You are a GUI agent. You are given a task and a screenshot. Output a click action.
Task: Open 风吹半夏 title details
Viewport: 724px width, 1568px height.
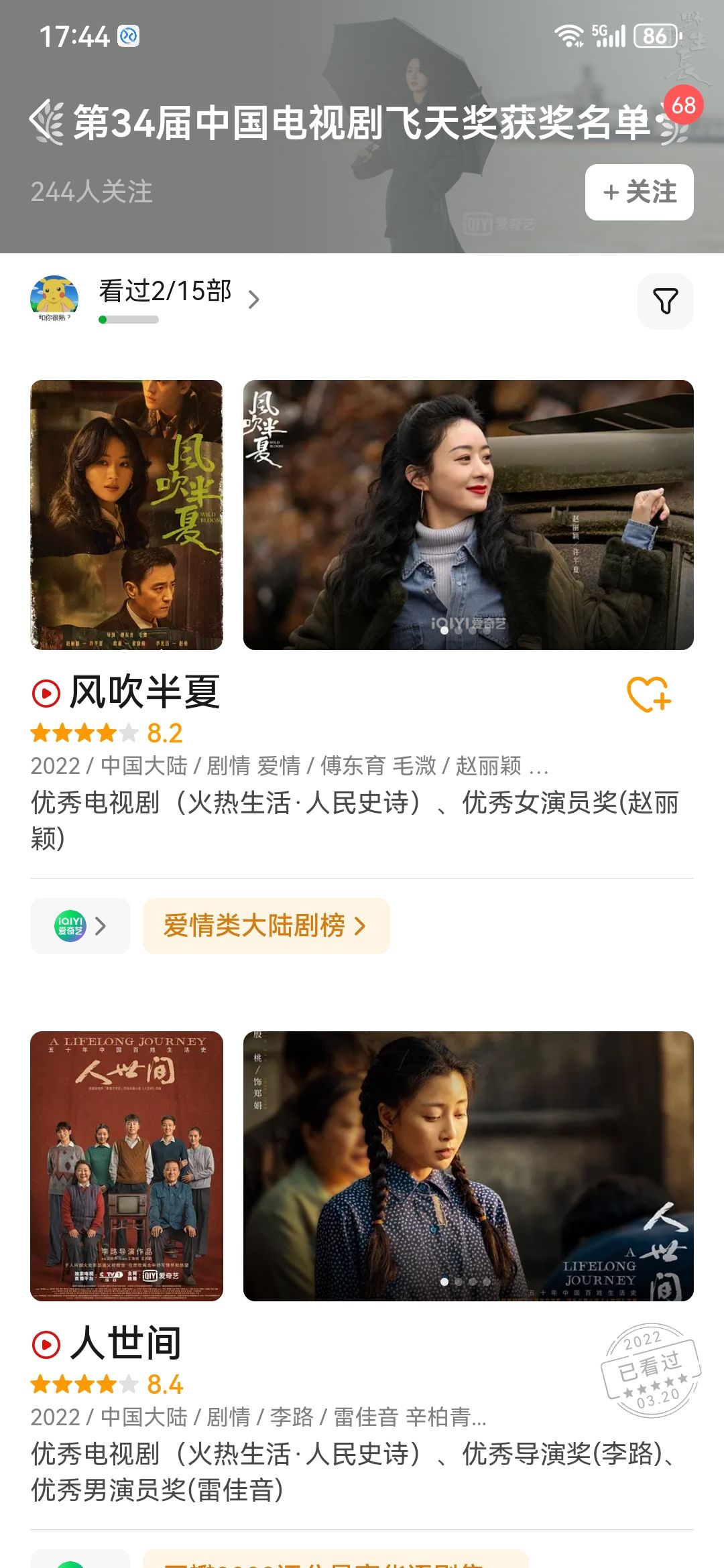click(x=144, y=692)
